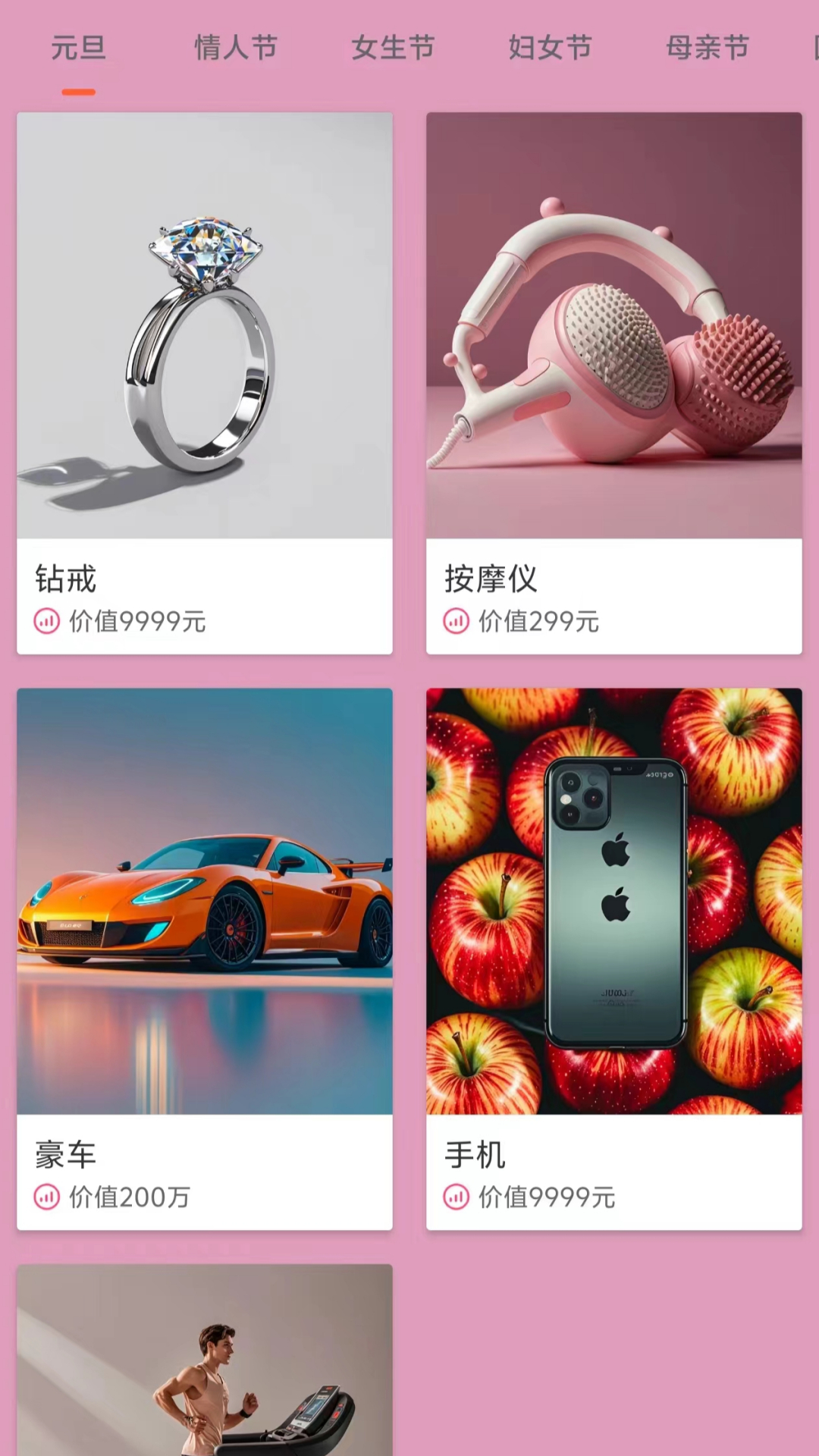
Task: View the 豪车 gift card
Action: point(205,959)
